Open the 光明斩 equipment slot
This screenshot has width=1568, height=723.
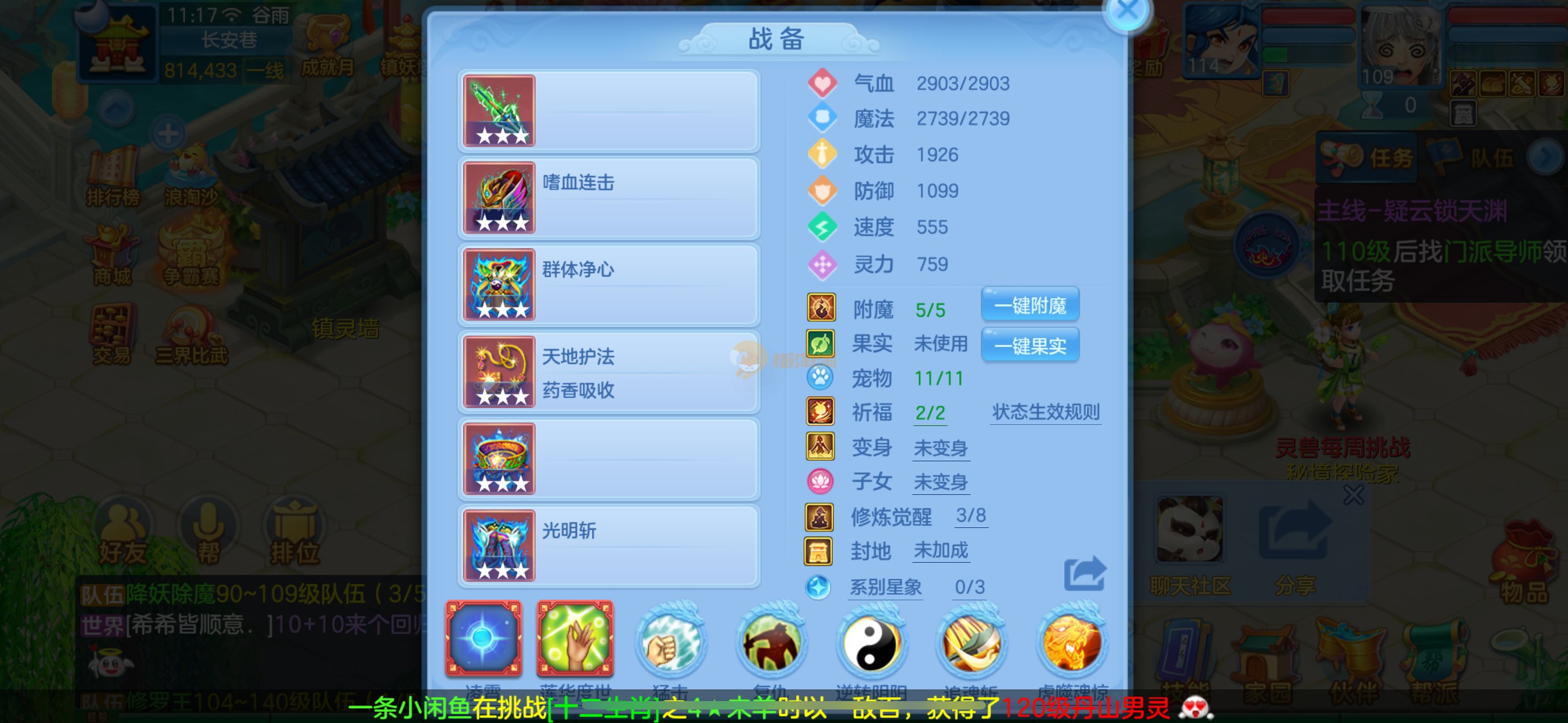tap(608, 545)
